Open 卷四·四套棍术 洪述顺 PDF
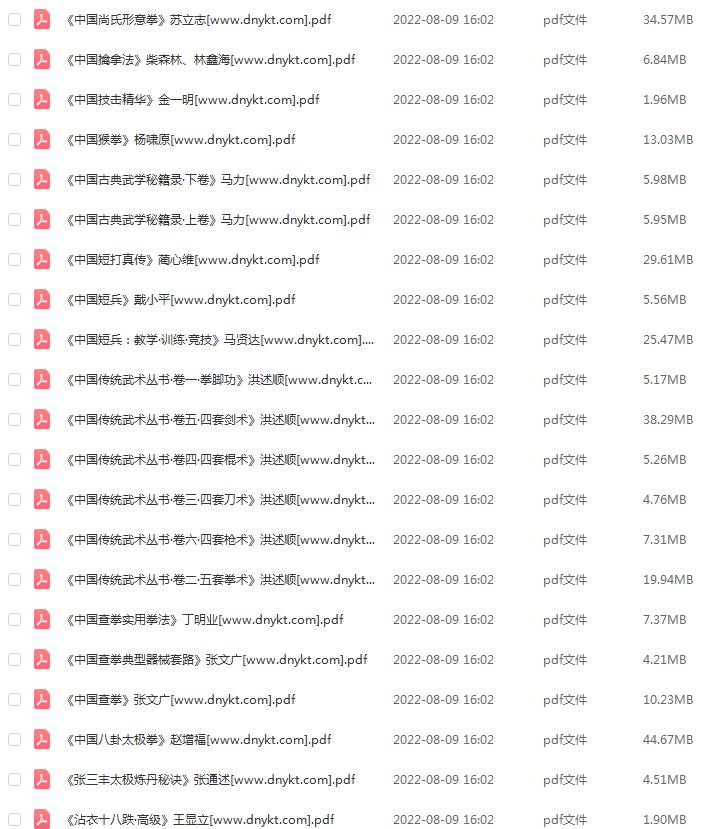The image size is (703, 829). coord(220,459)
